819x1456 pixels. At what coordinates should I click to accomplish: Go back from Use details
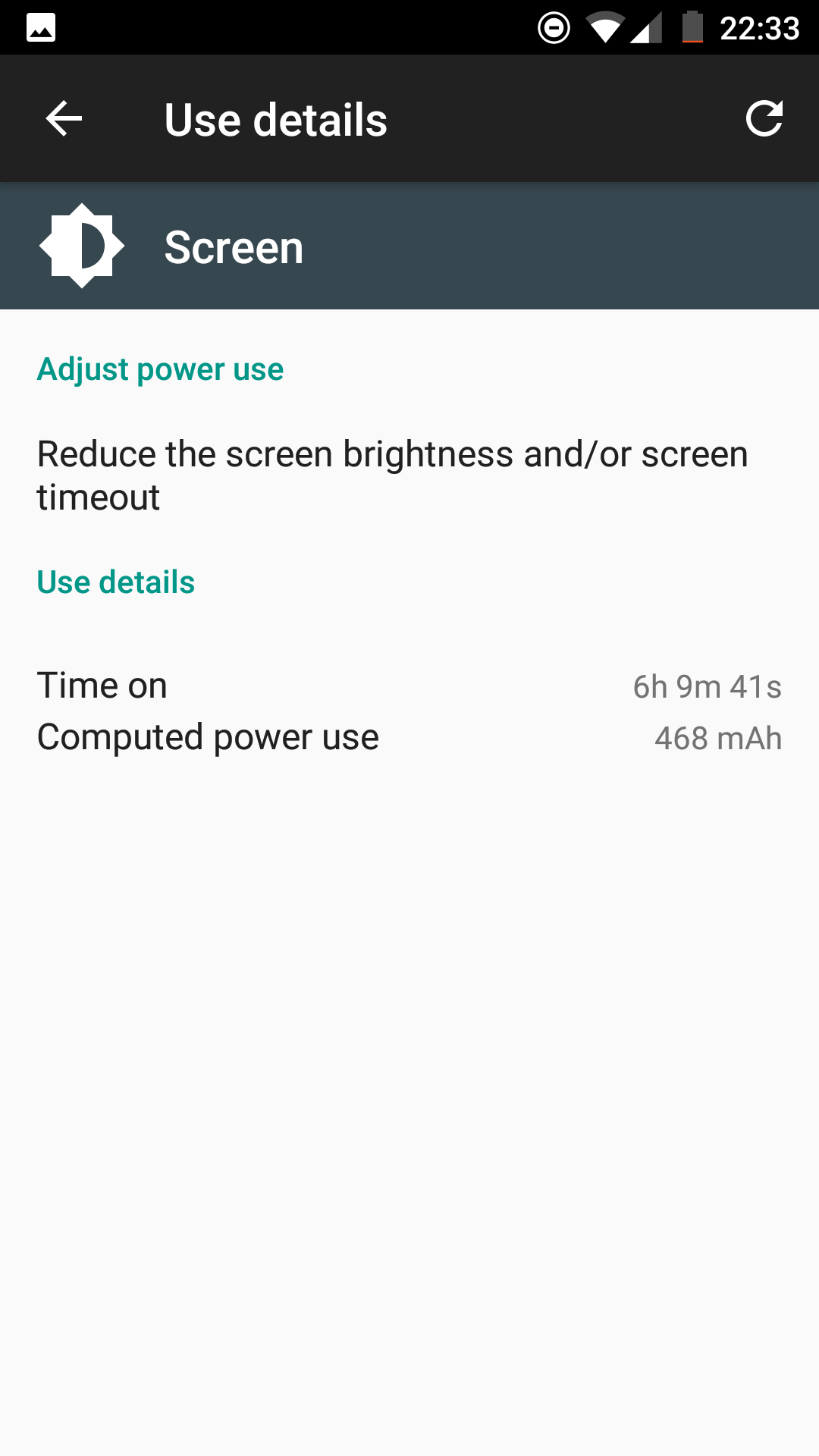64,119
